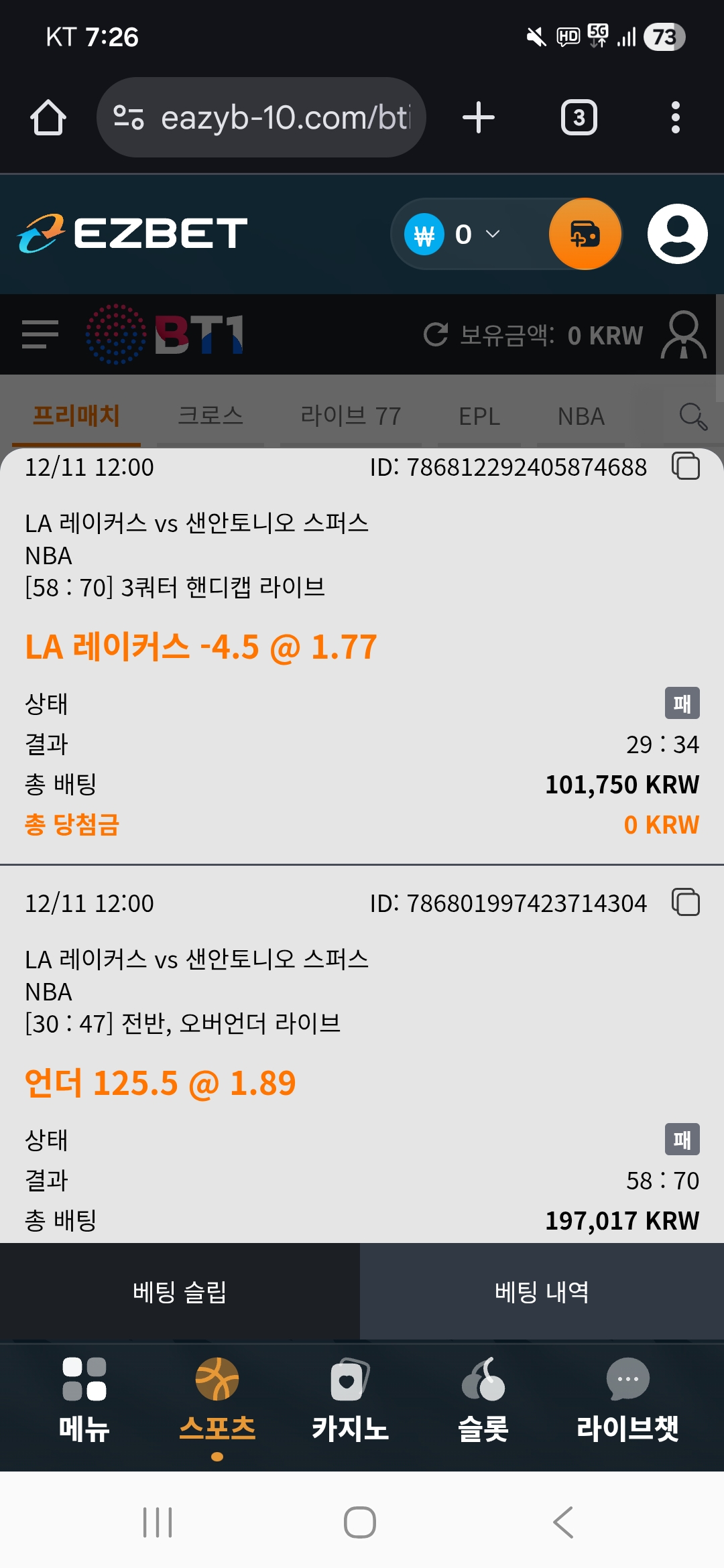Open the sports search magnifier
The height and width of the screenshot is (1568, 724).
tap(694, 416)
